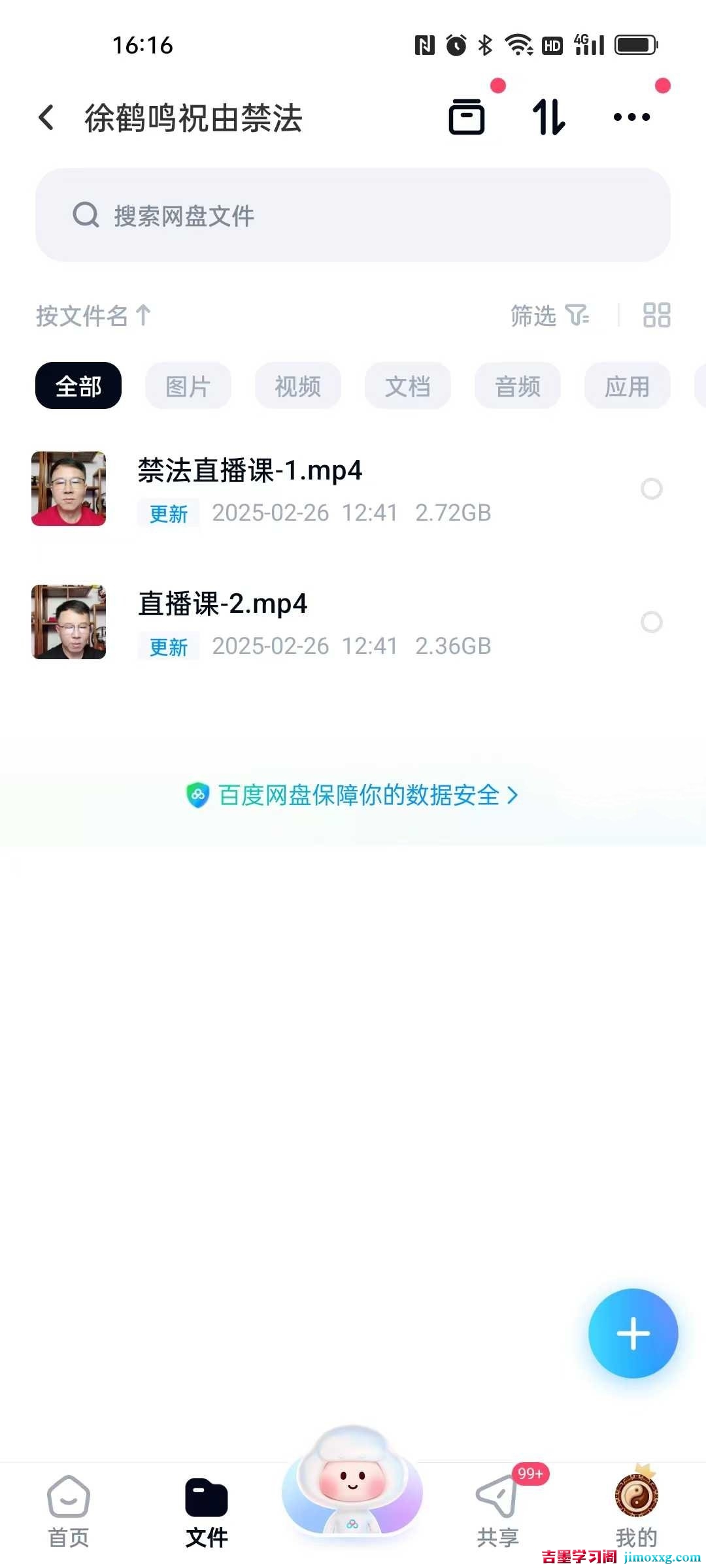
Task: Toggle sort order via 按文件名 arrow
Action: (x=93, y=316)
